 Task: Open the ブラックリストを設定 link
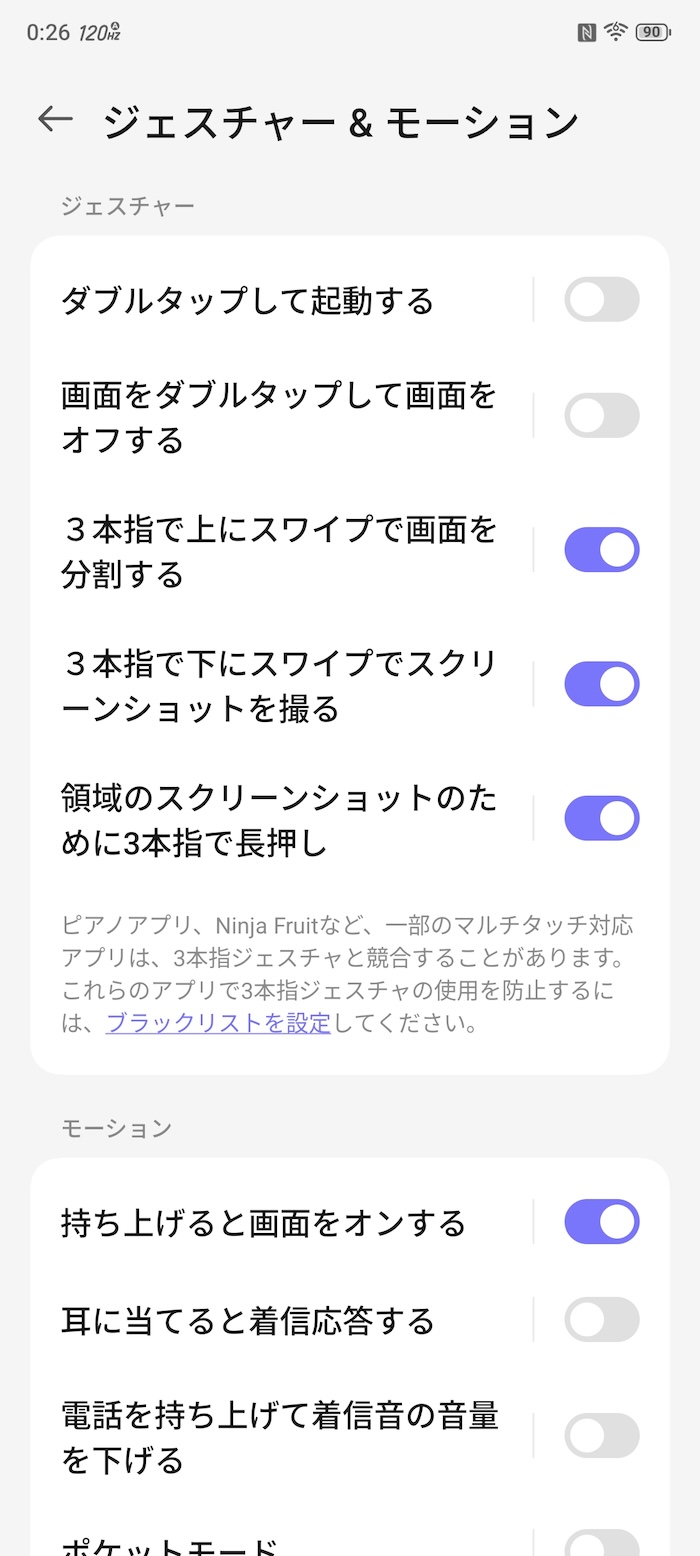218,1023
